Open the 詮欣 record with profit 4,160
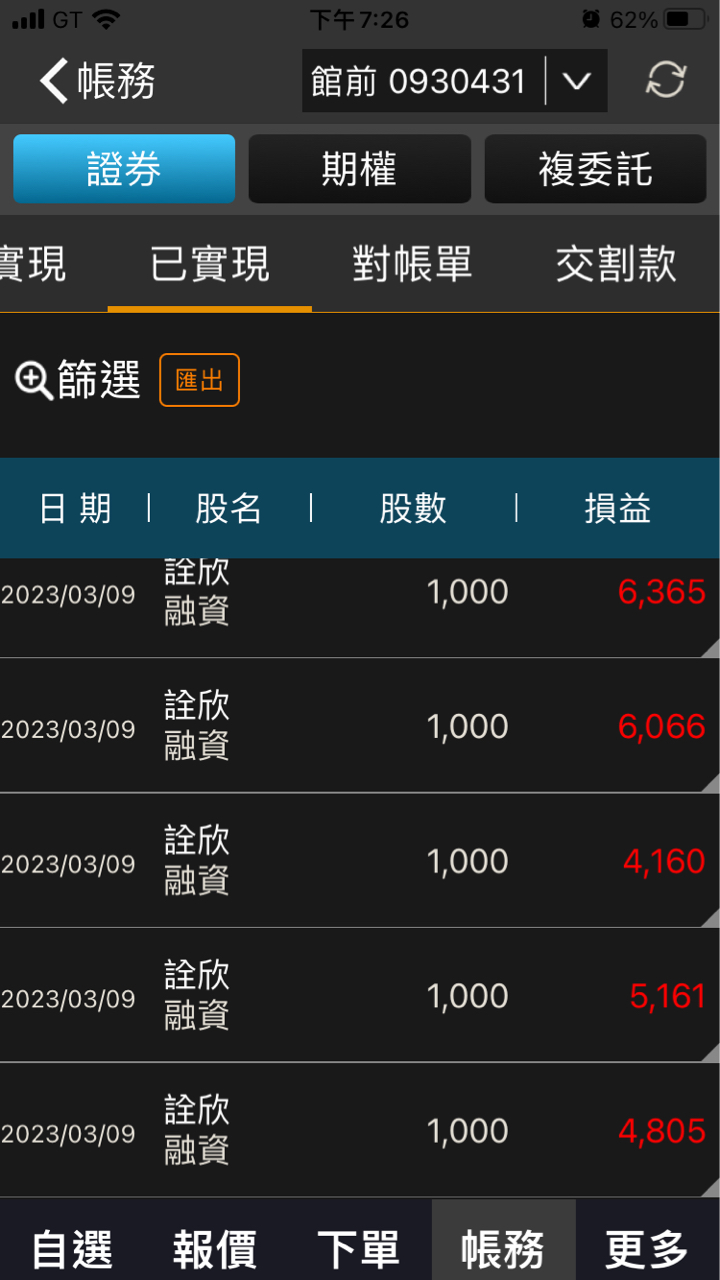The height and width of the screenshot is (1280, 720). click(360, 861)
